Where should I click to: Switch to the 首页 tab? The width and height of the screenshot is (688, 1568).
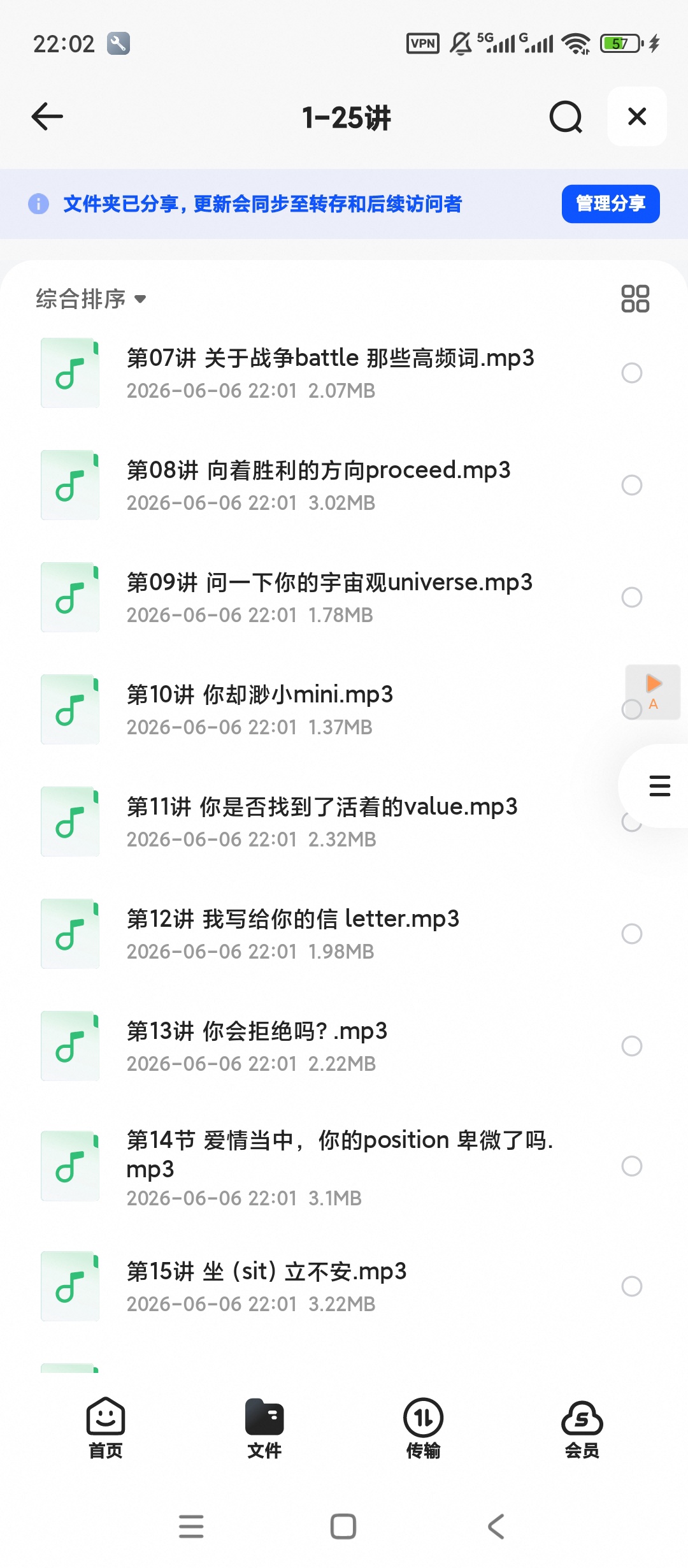tap(105, 1428)
